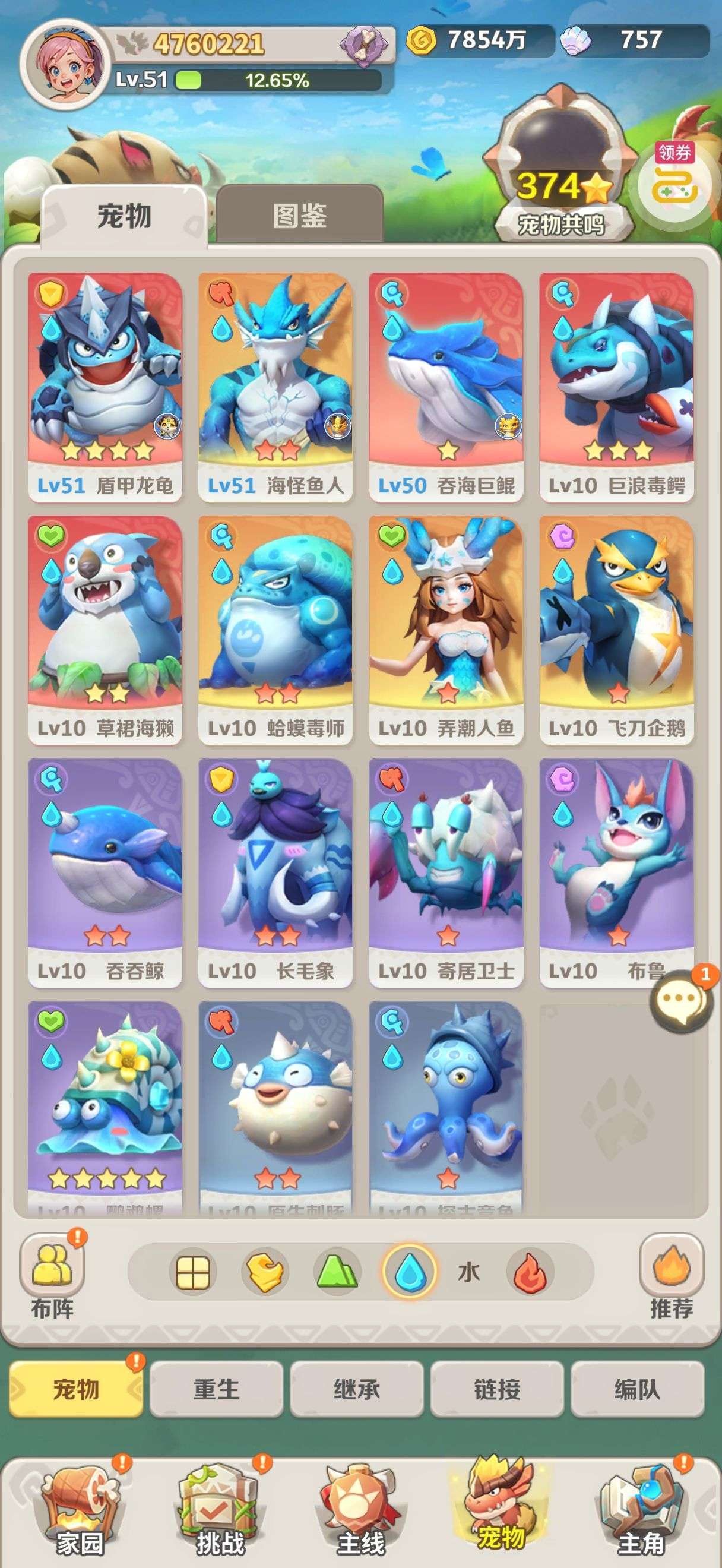Image resolution: width=722 pixels, height=1568 pixels.
Task: Switch to the 图鉴 tab
Action: (299, 216)
